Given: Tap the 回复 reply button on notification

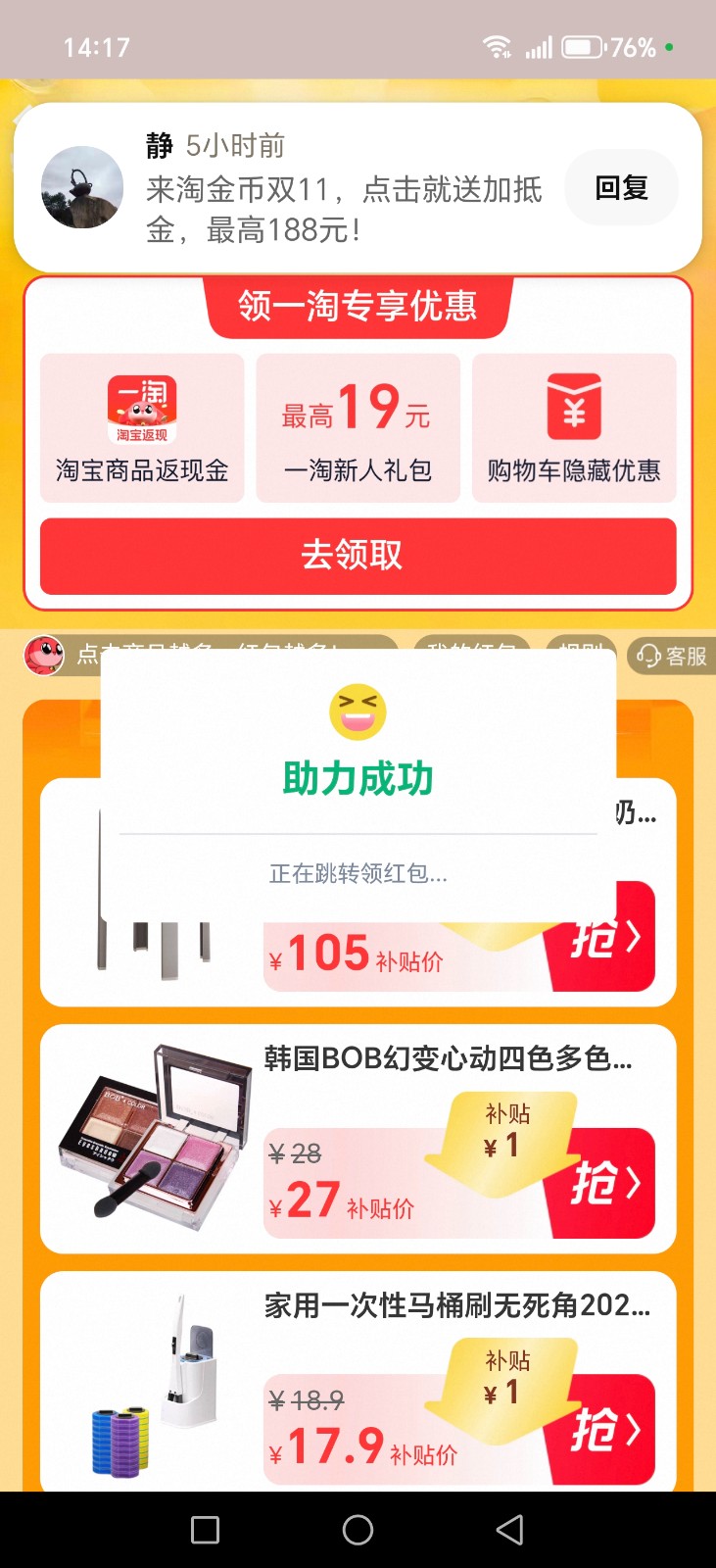Looking at the screenshot, I should click(x=622, y=187).
